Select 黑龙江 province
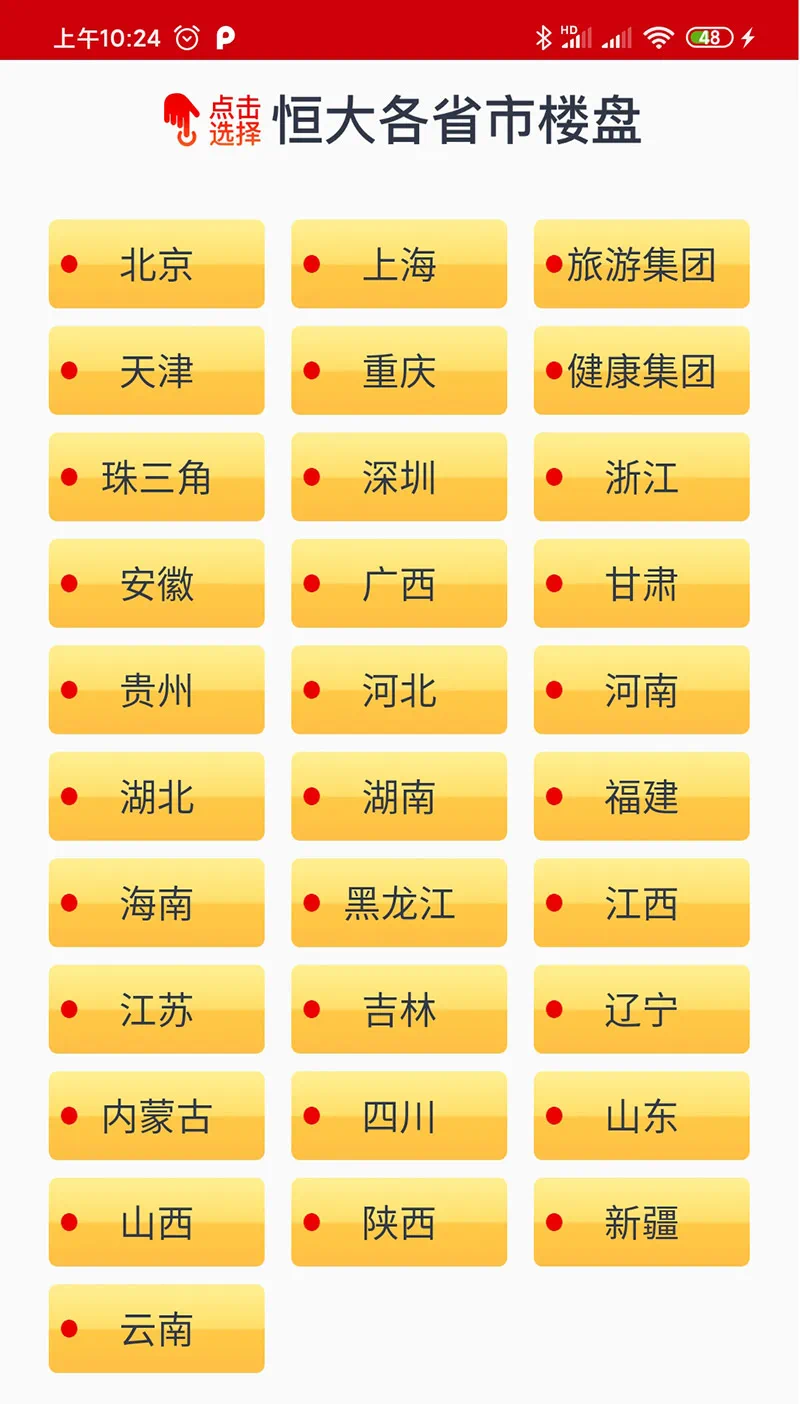 click(399, 903)
